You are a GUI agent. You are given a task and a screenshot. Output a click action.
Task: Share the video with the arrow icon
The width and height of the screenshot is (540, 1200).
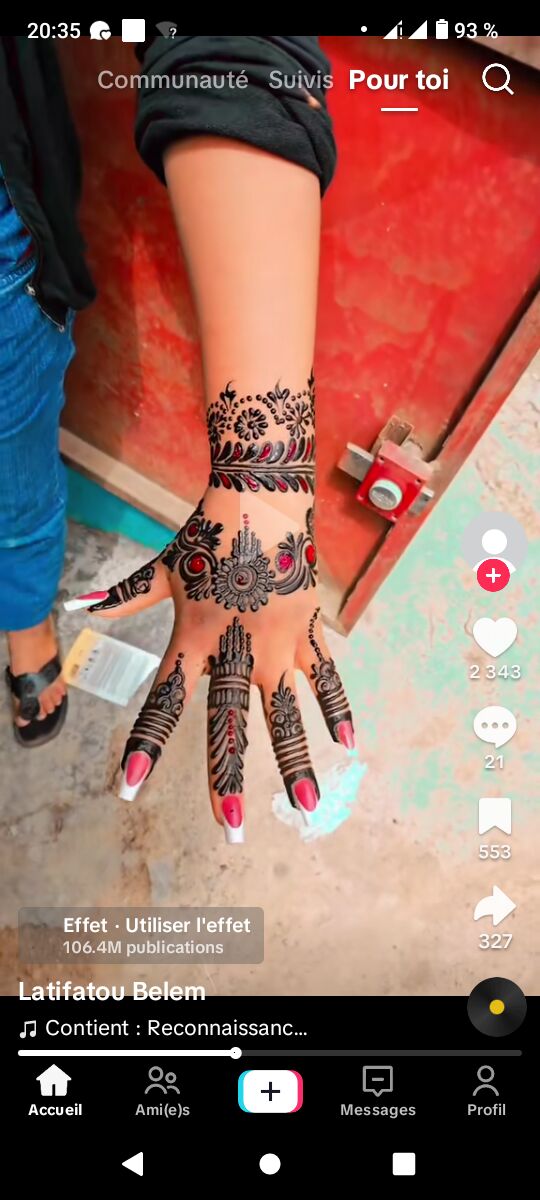pyautogui.click(x=495, y=906)
